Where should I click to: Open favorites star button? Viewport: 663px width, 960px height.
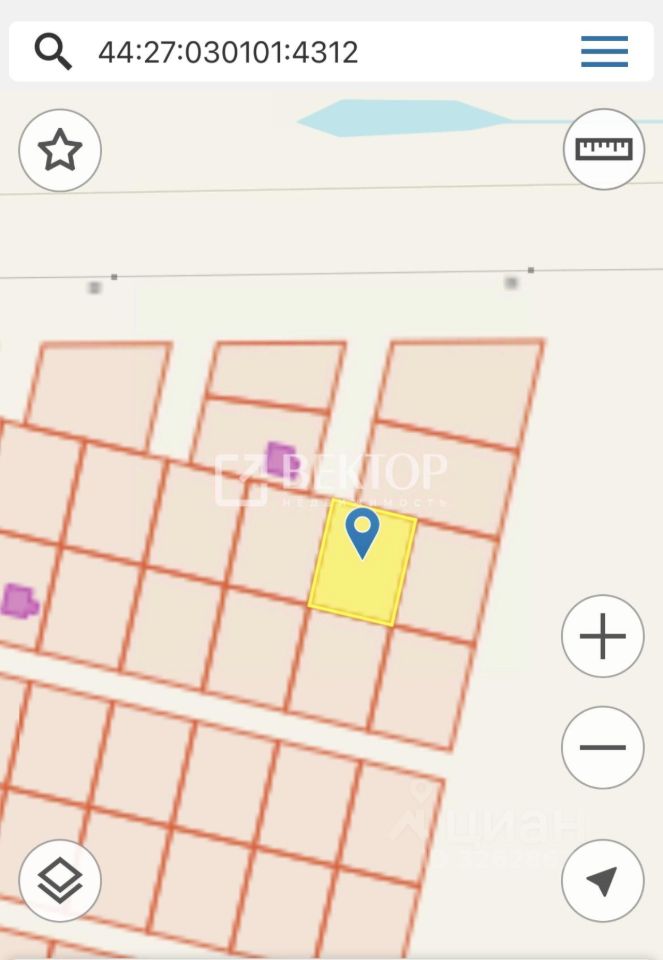pos(60,151)
